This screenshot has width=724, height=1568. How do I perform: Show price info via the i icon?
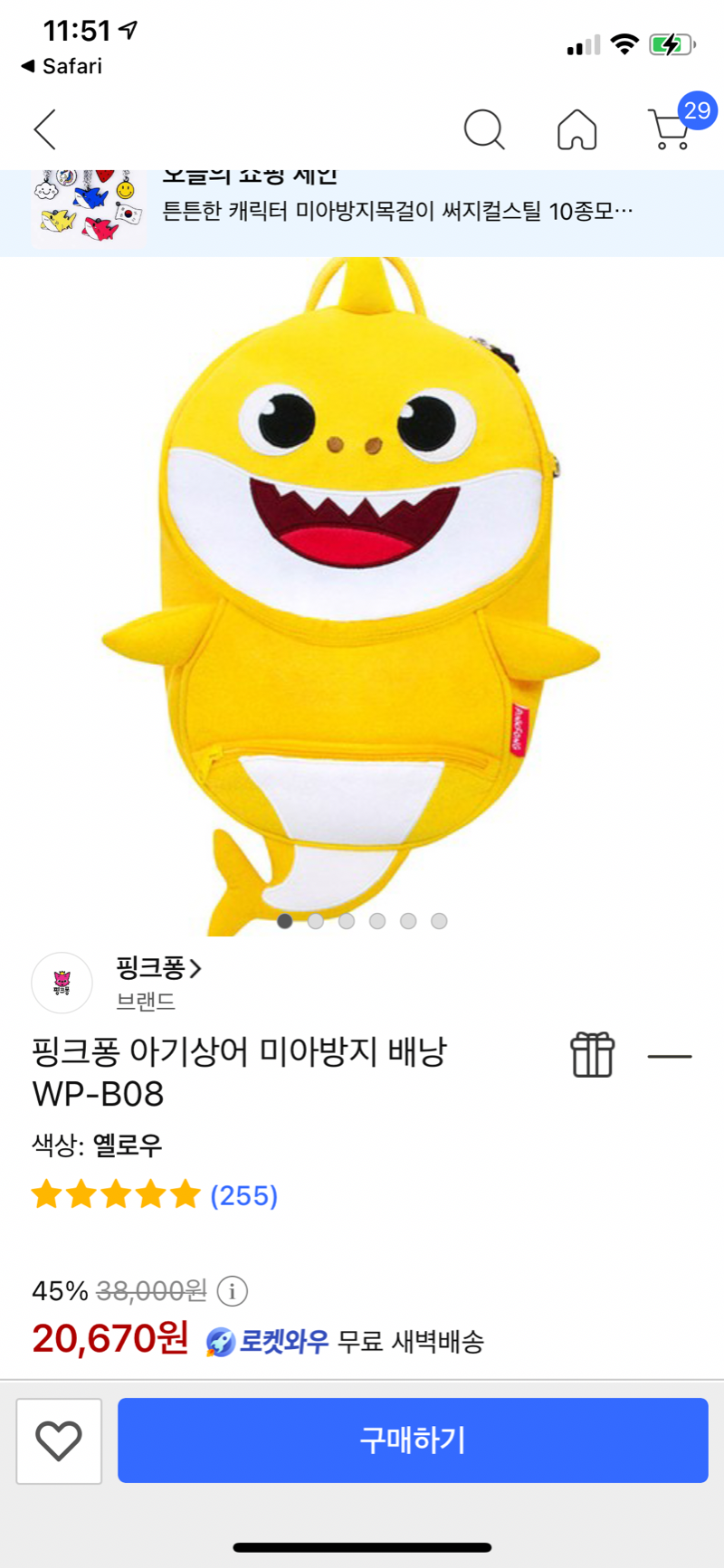click(233, 1291)
